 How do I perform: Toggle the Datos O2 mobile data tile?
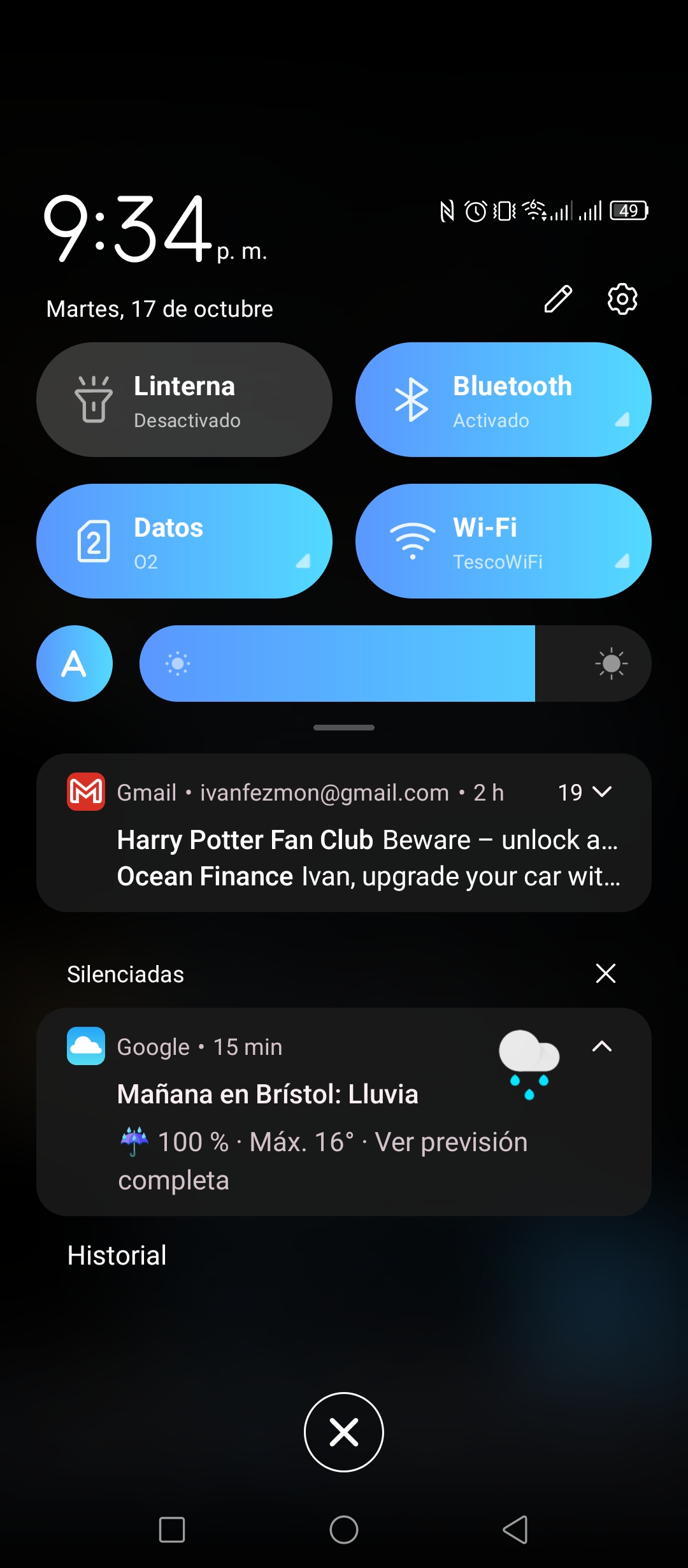click(184, 541)
